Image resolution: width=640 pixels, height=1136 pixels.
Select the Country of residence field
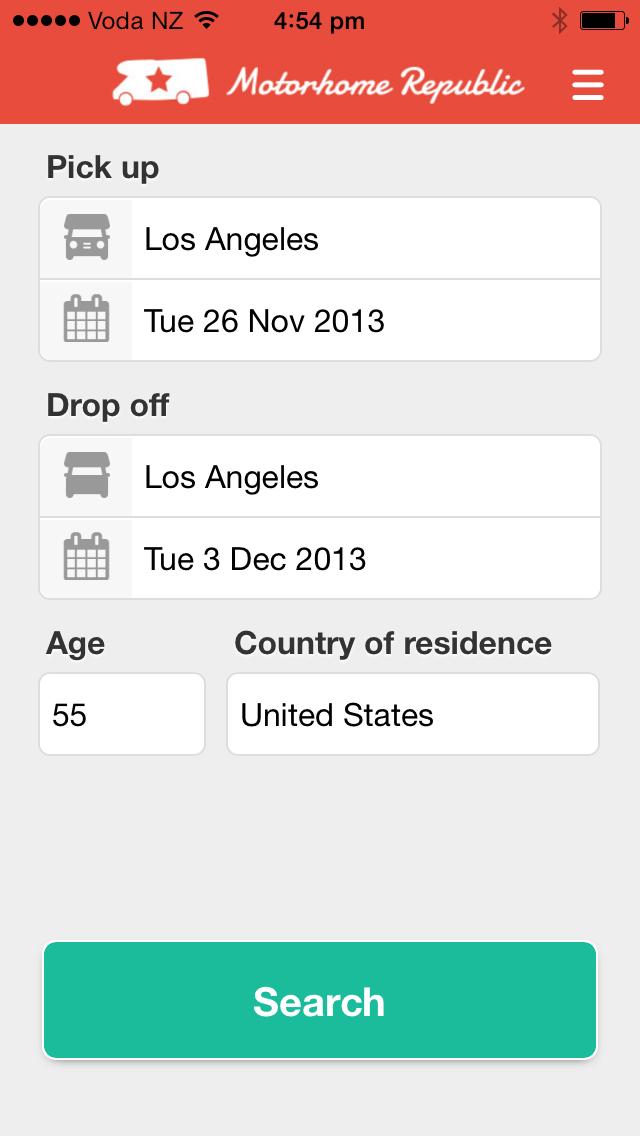tap(412, 714)
